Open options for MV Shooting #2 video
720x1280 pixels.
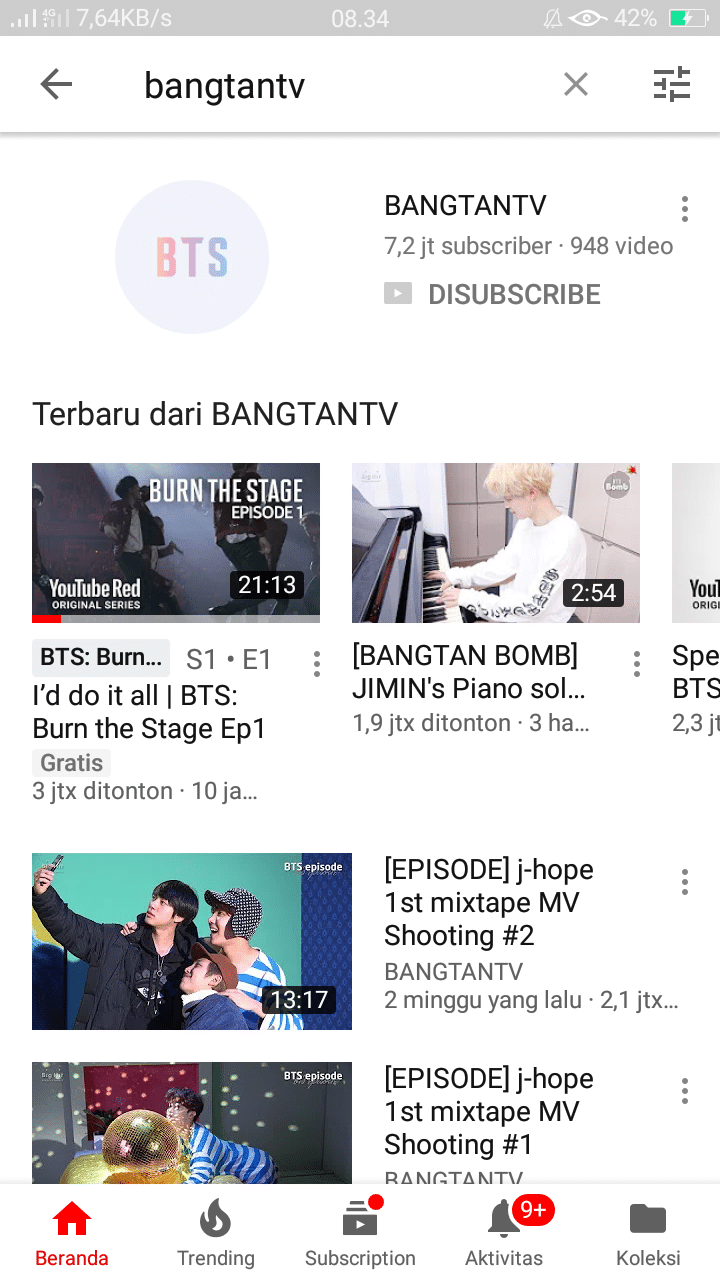685,882
